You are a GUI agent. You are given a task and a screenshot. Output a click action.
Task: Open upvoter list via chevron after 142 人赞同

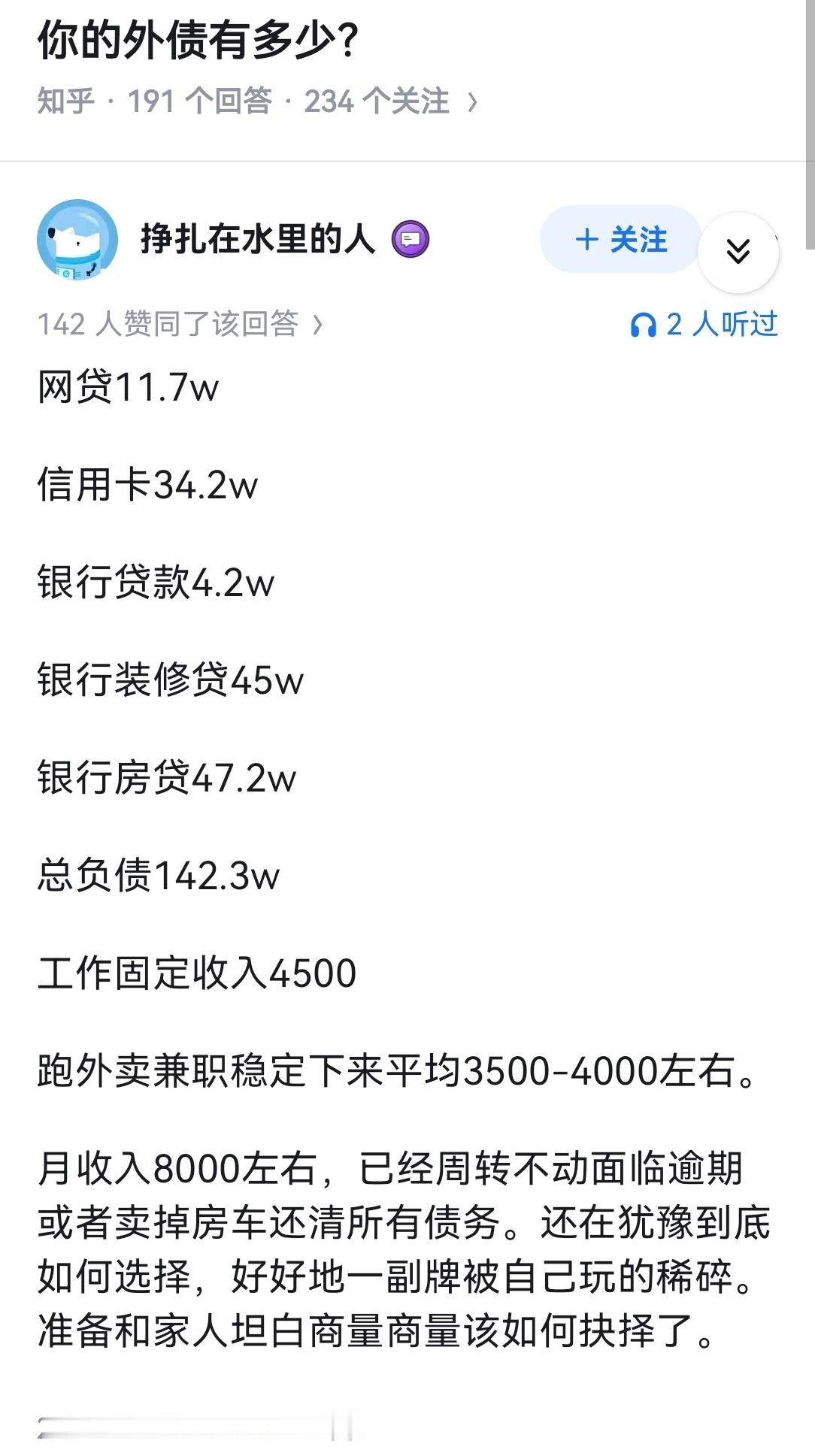click(317, 323)
